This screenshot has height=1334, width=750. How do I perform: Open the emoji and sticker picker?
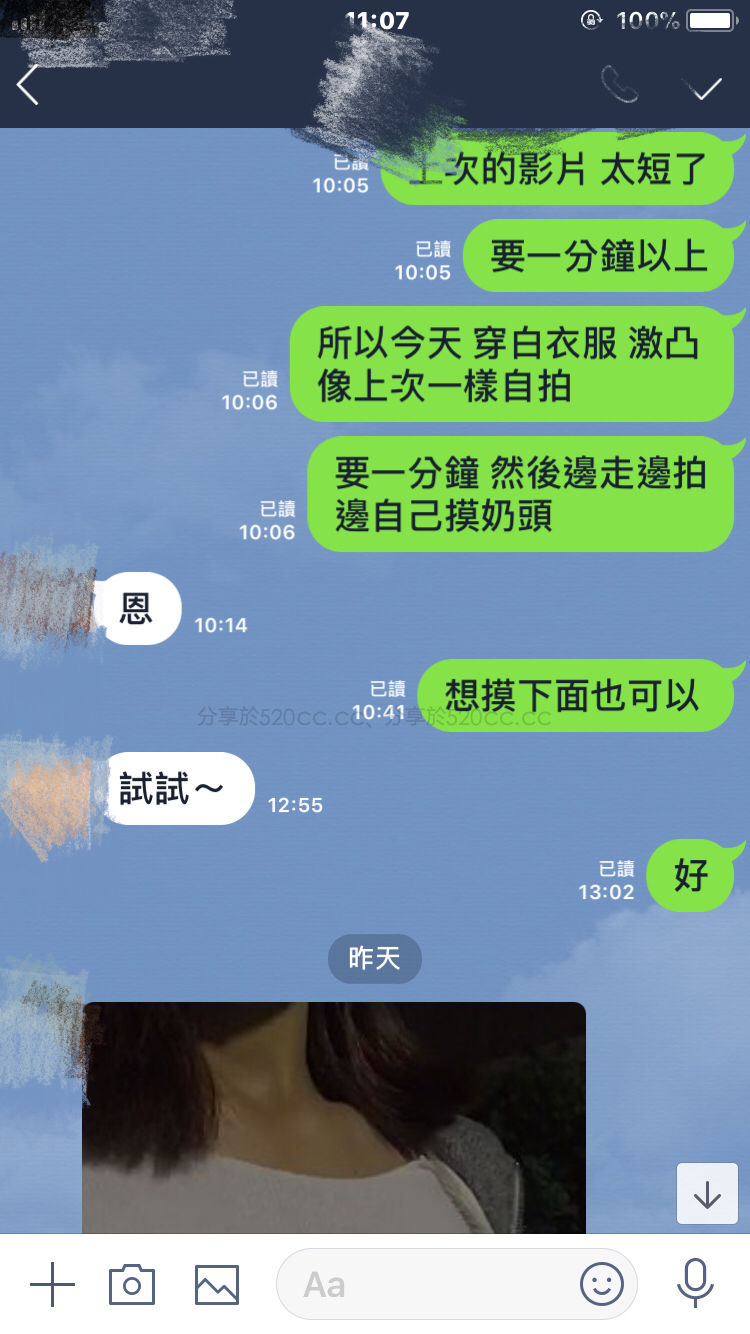click(601, 1284)
